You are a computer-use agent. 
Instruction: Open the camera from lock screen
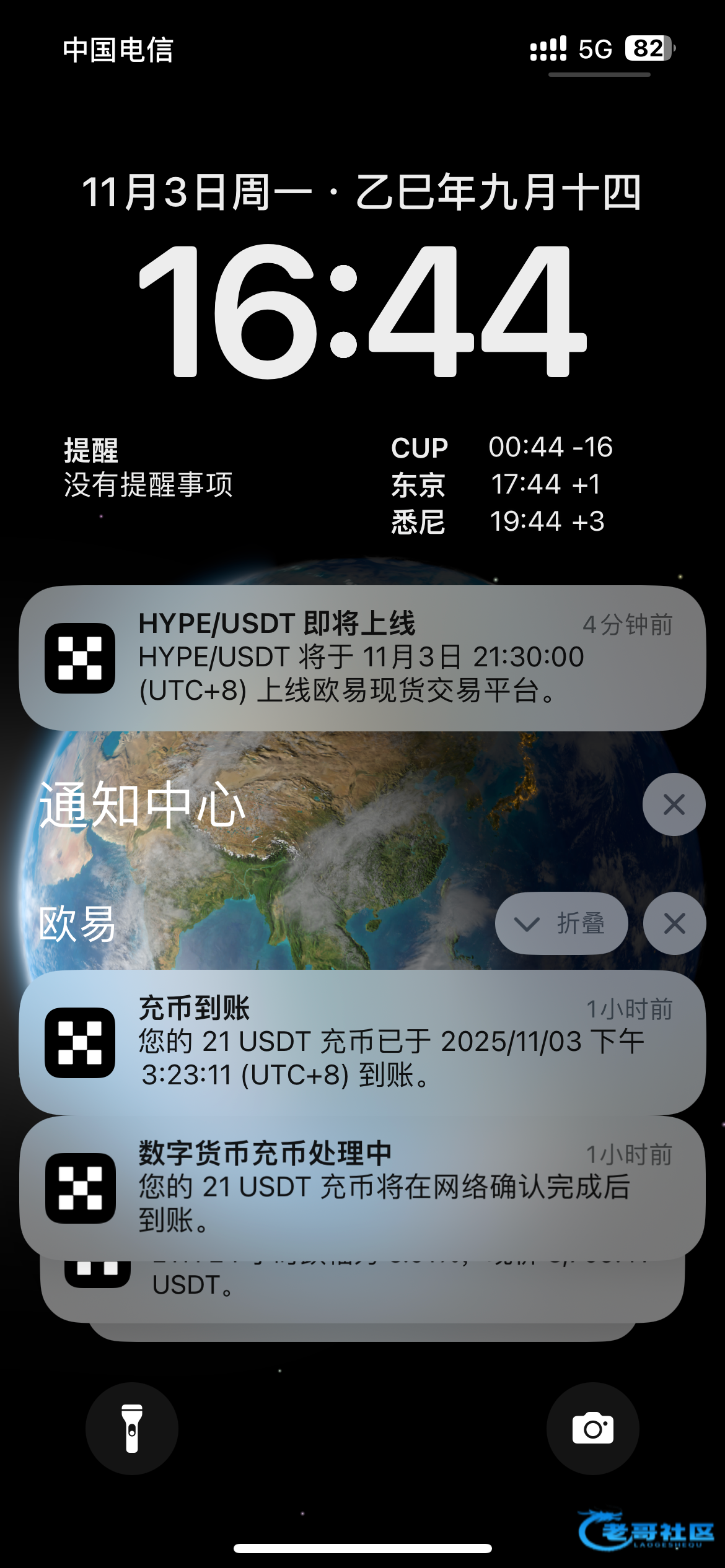coord(592,1429)
